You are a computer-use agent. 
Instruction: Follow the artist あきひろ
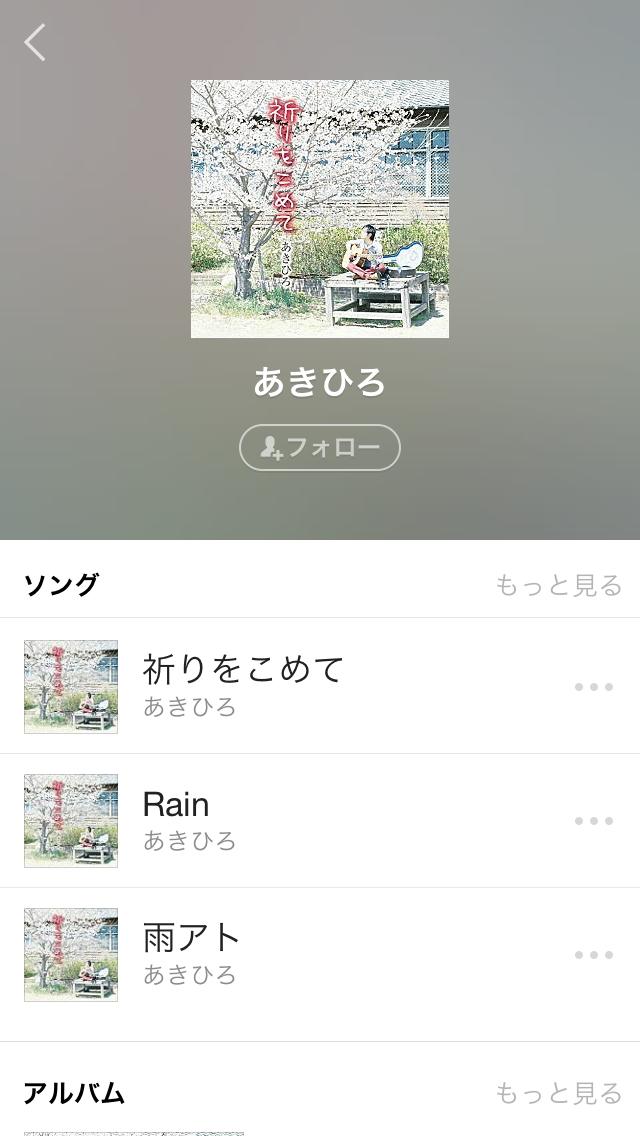click(320, 448)
